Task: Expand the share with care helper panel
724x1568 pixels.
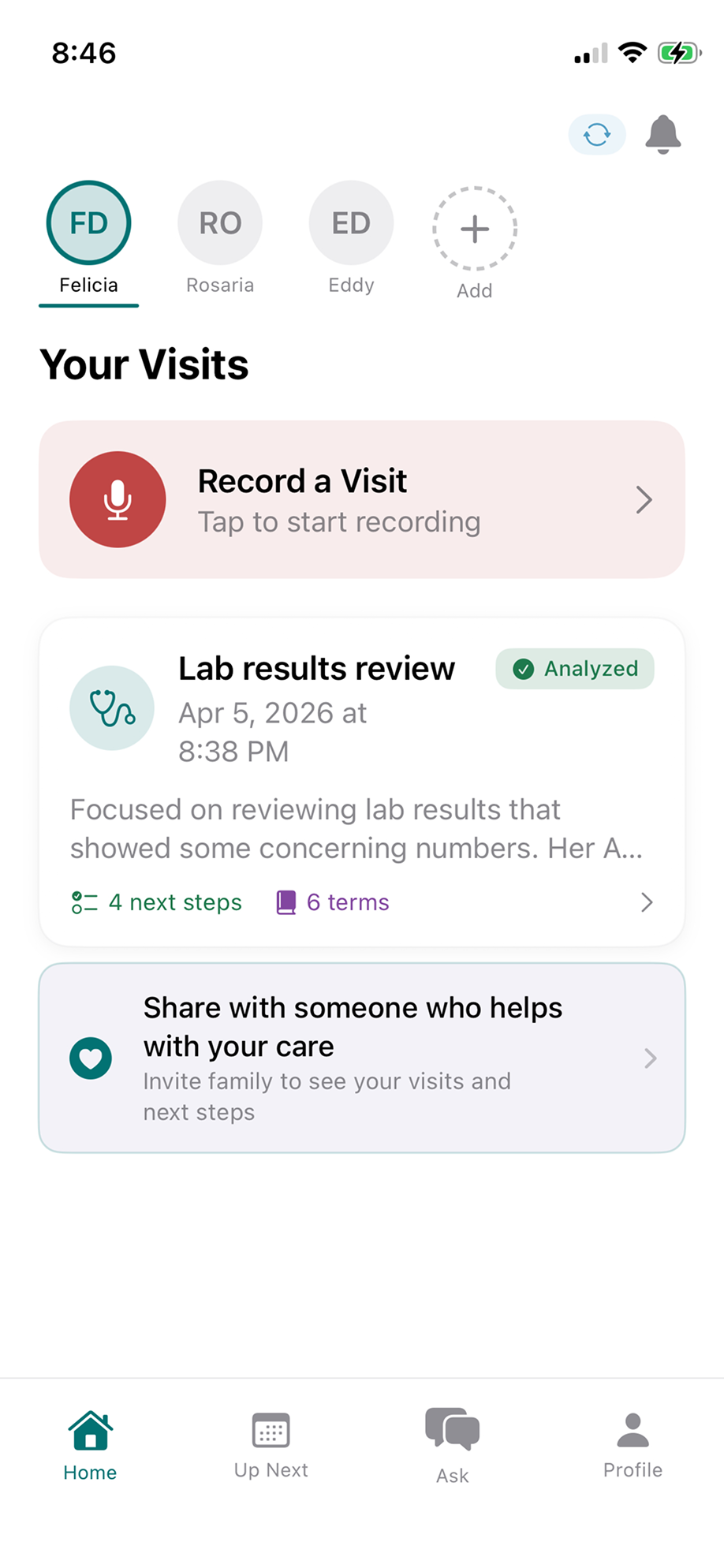Action: click(650, 1058)
